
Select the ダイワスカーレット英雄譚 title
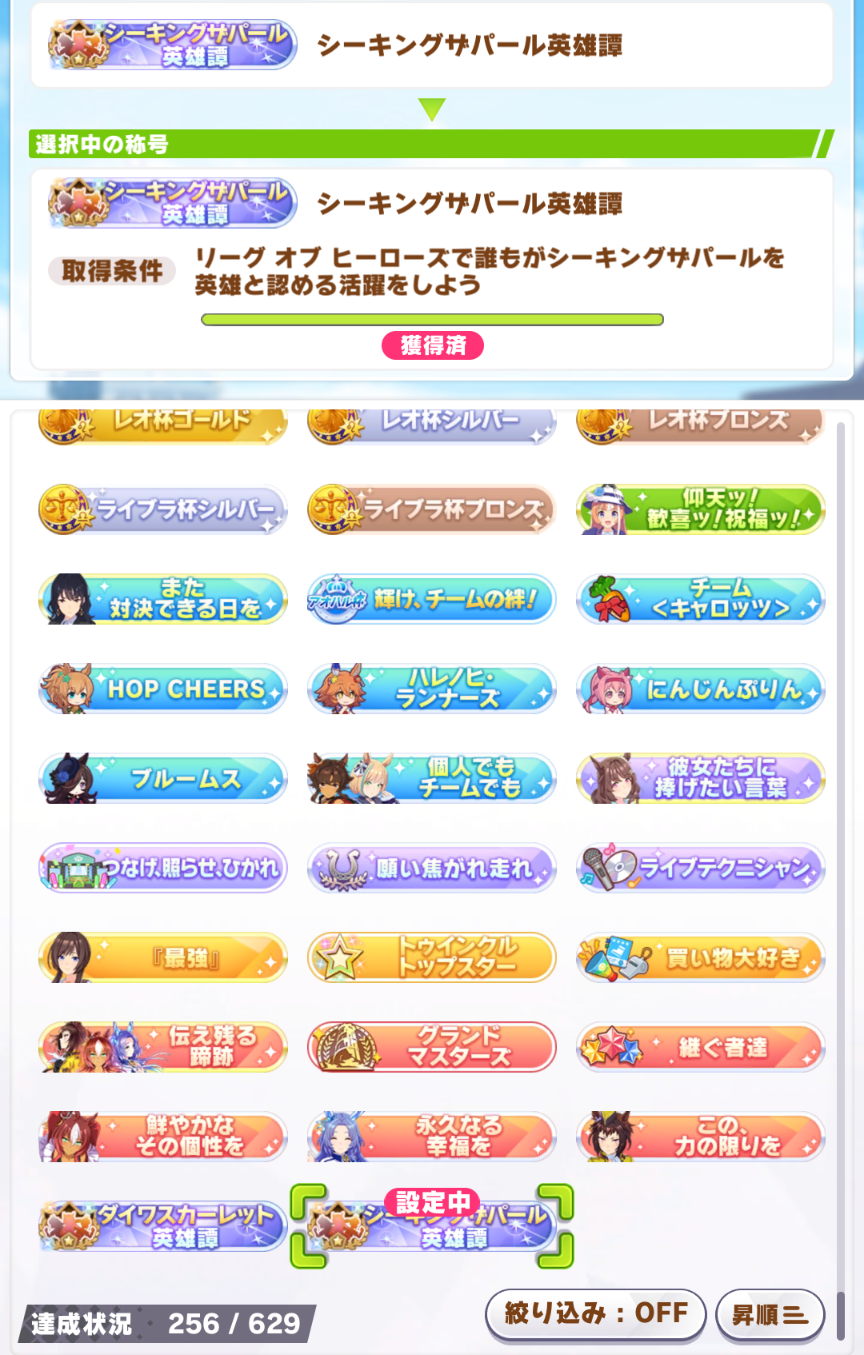[163, 1226]
